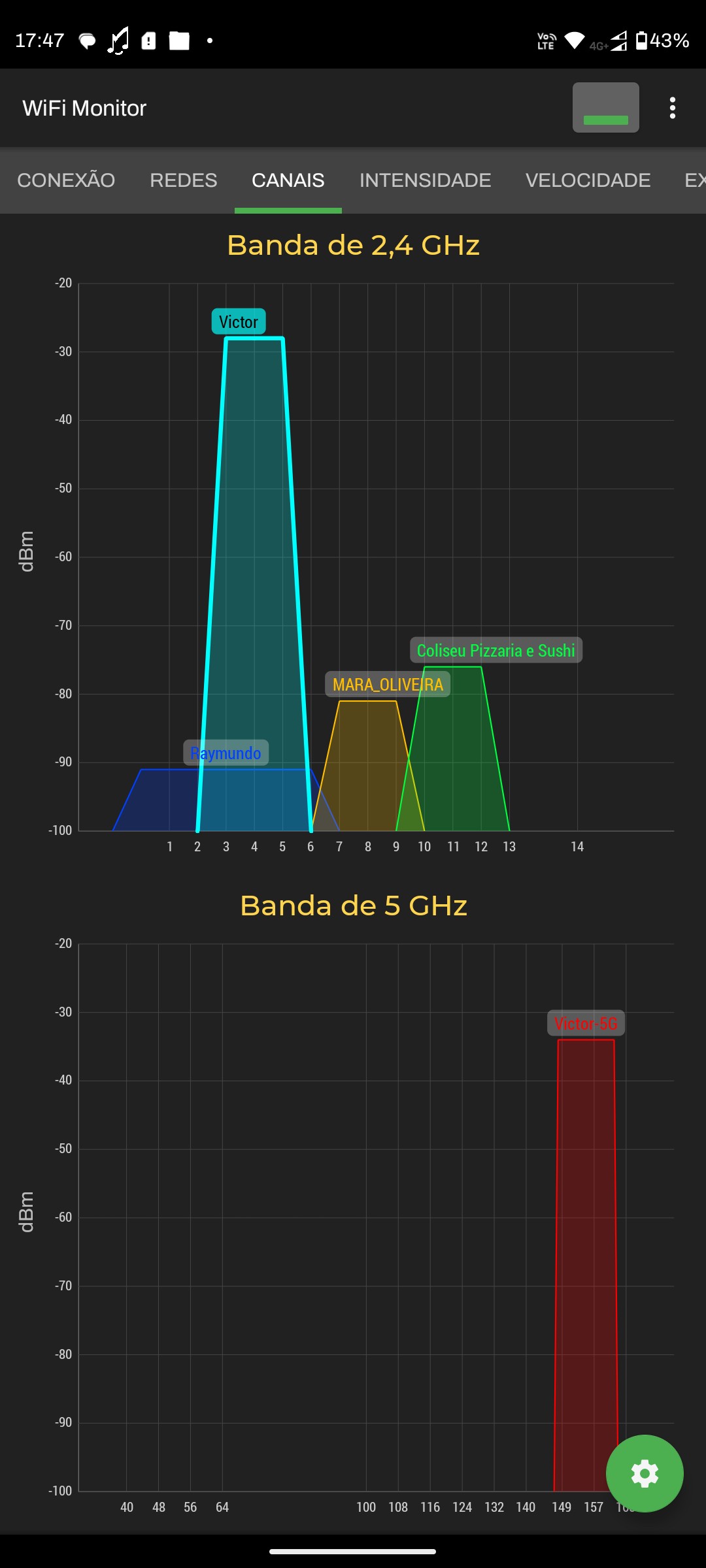Open the VELOCIDADE tab

588,180
